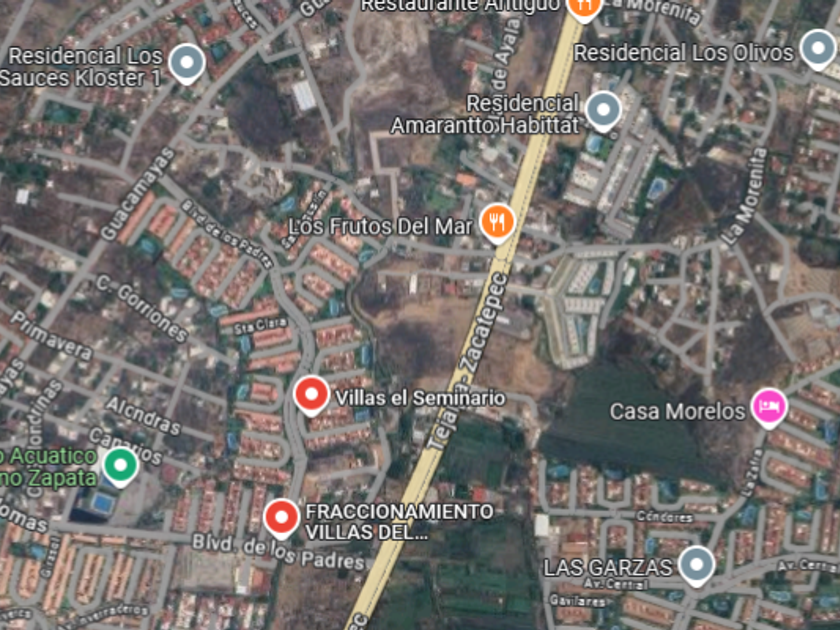The width and height of the screenshot is (840, 630).
Task: Open the green Acuatico Zapata marker
Action: click(x=121, y=467)
